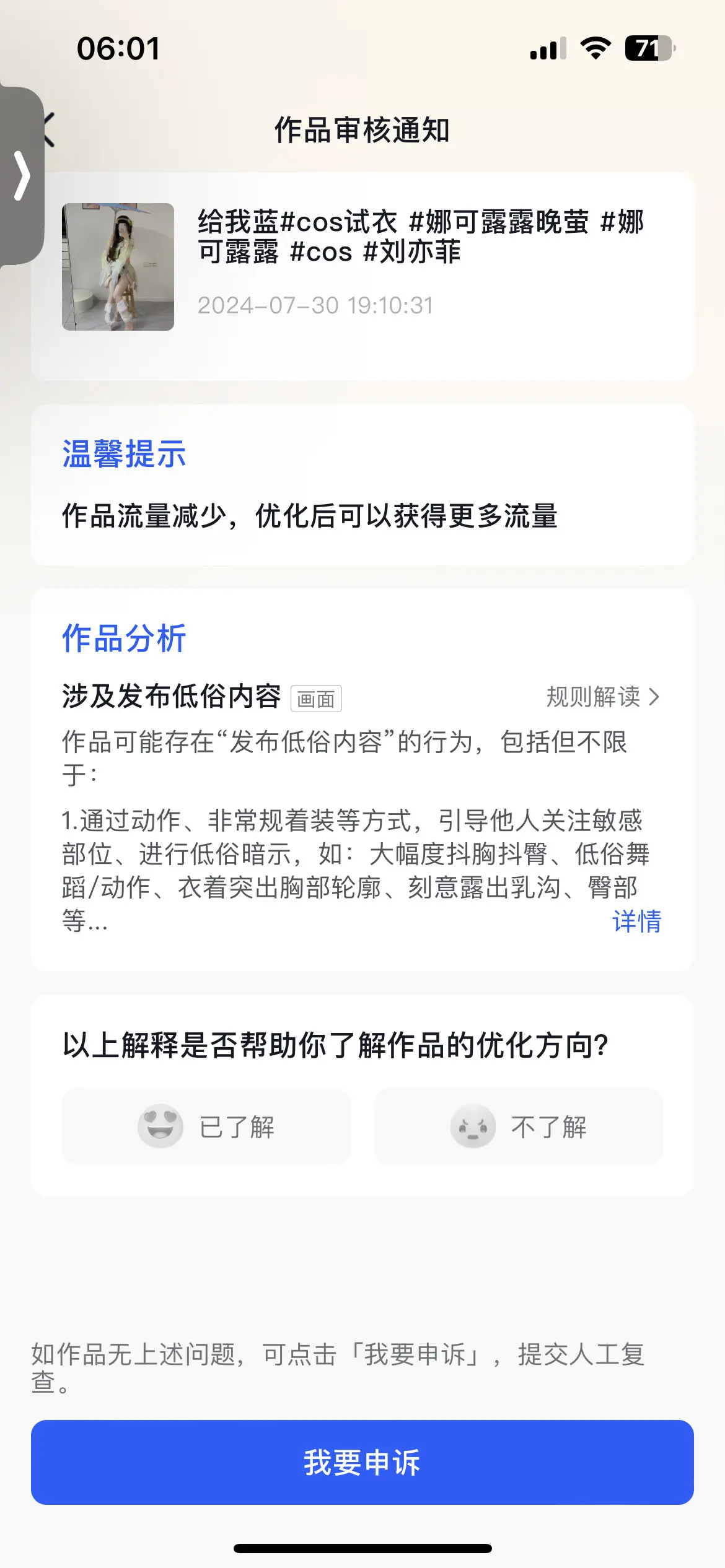The height and width of the screenshot is (1568, 725).
Task: Choose 已了解 as your feedback
Action: point(206,1125)
